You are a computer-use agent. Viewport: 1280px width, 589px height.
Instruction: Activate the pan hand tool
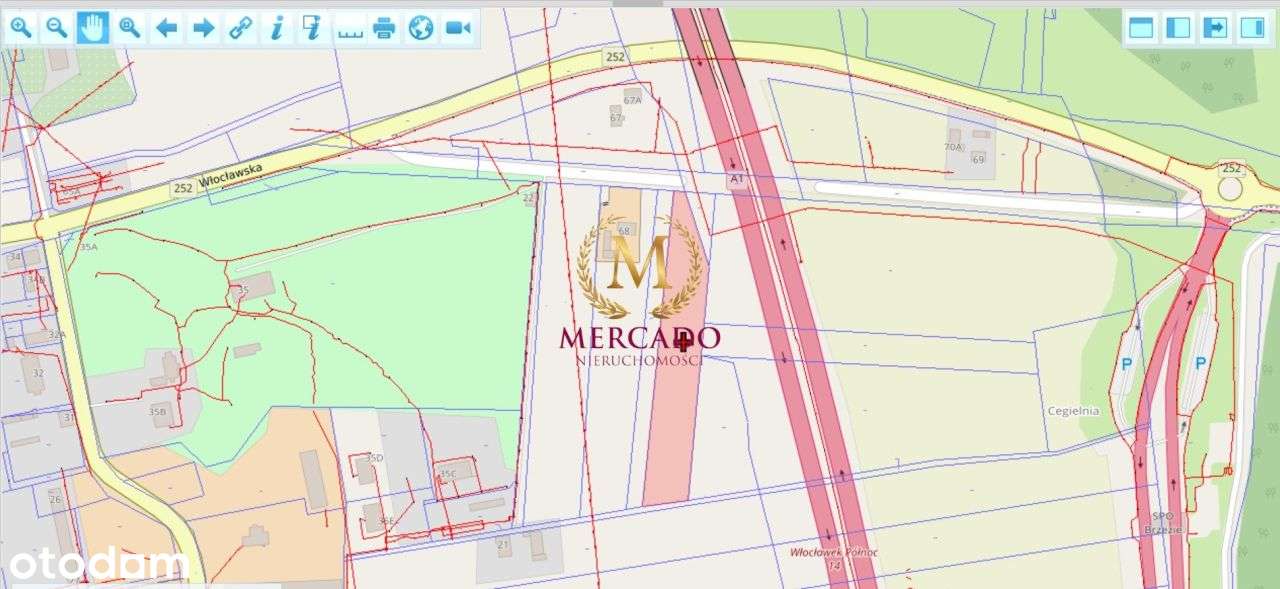tap(93, 28)
